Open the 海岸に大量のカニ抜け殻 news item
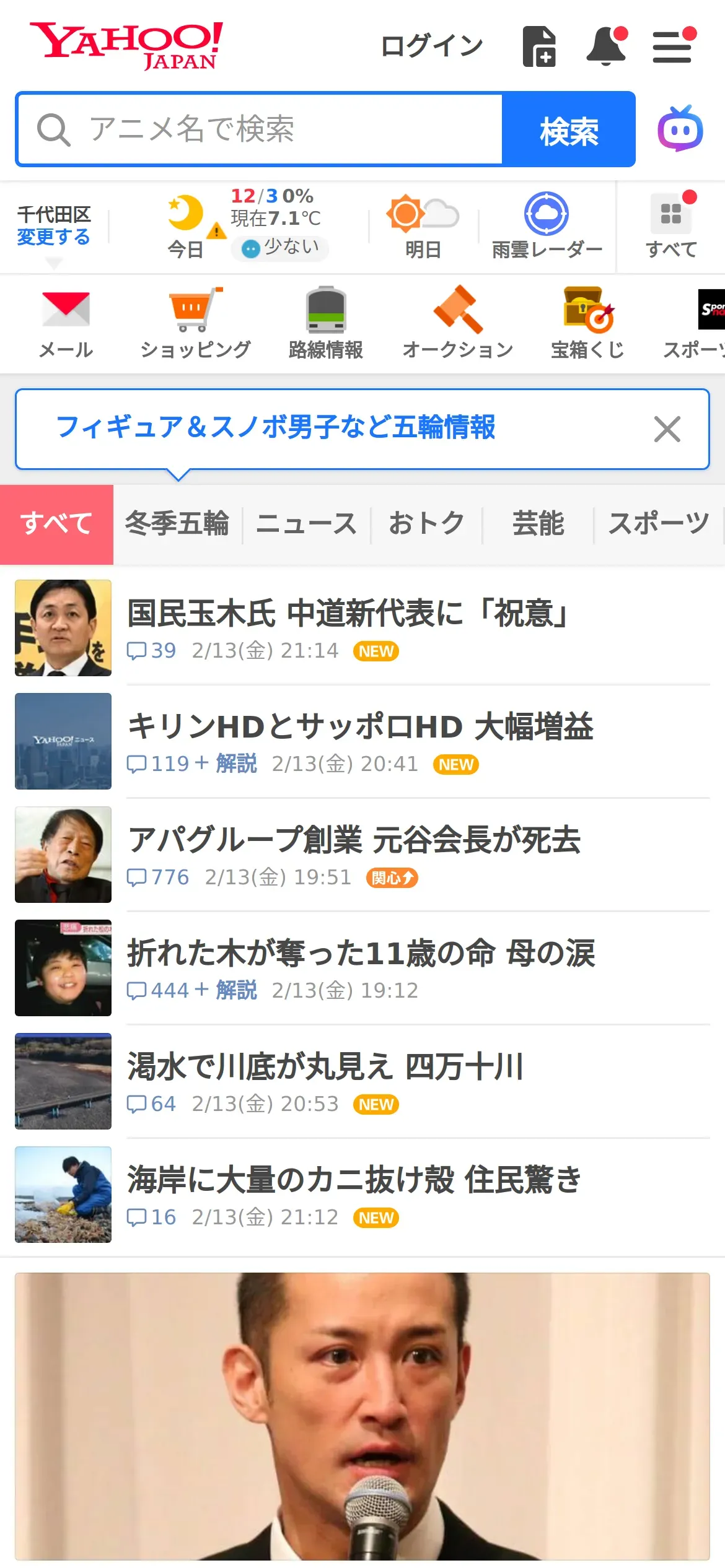 (x=354, y=1180)
